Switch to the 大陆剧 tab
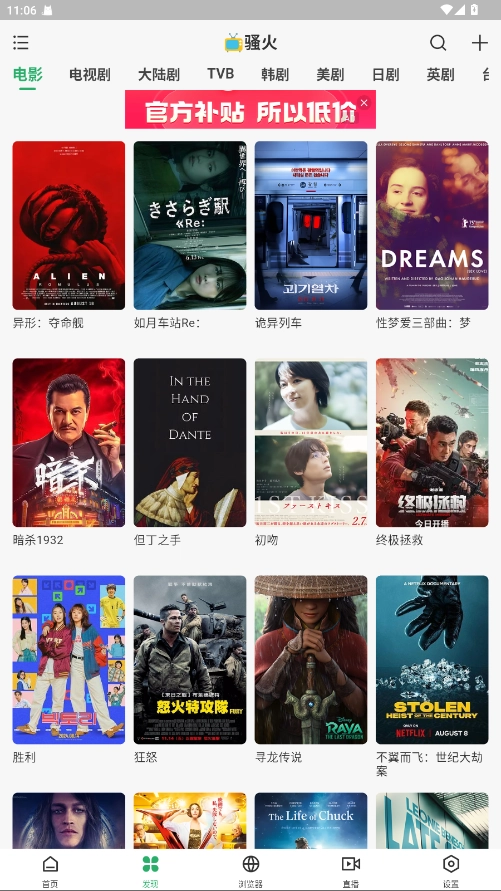Screen dimensions: 501x891 (159, 74)
